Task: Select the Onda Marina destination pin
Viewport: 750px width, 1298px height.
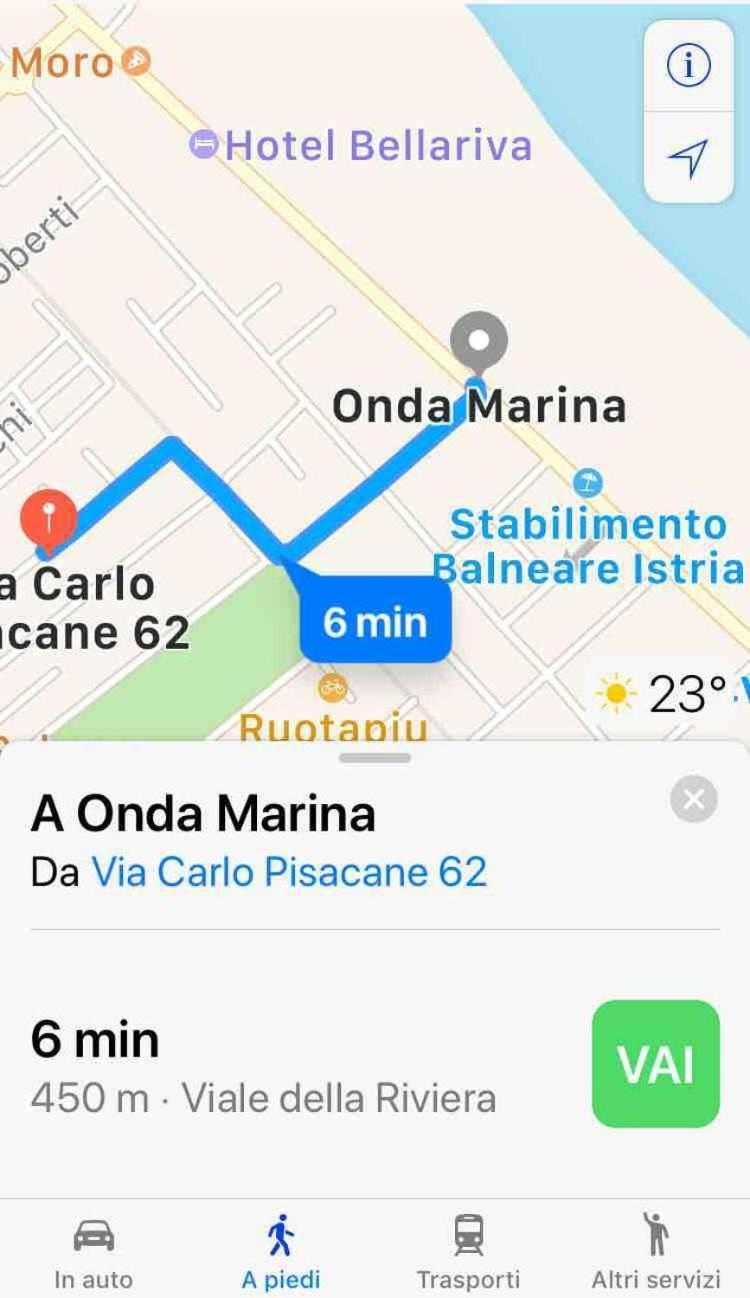Action: (x=479, y=342)
